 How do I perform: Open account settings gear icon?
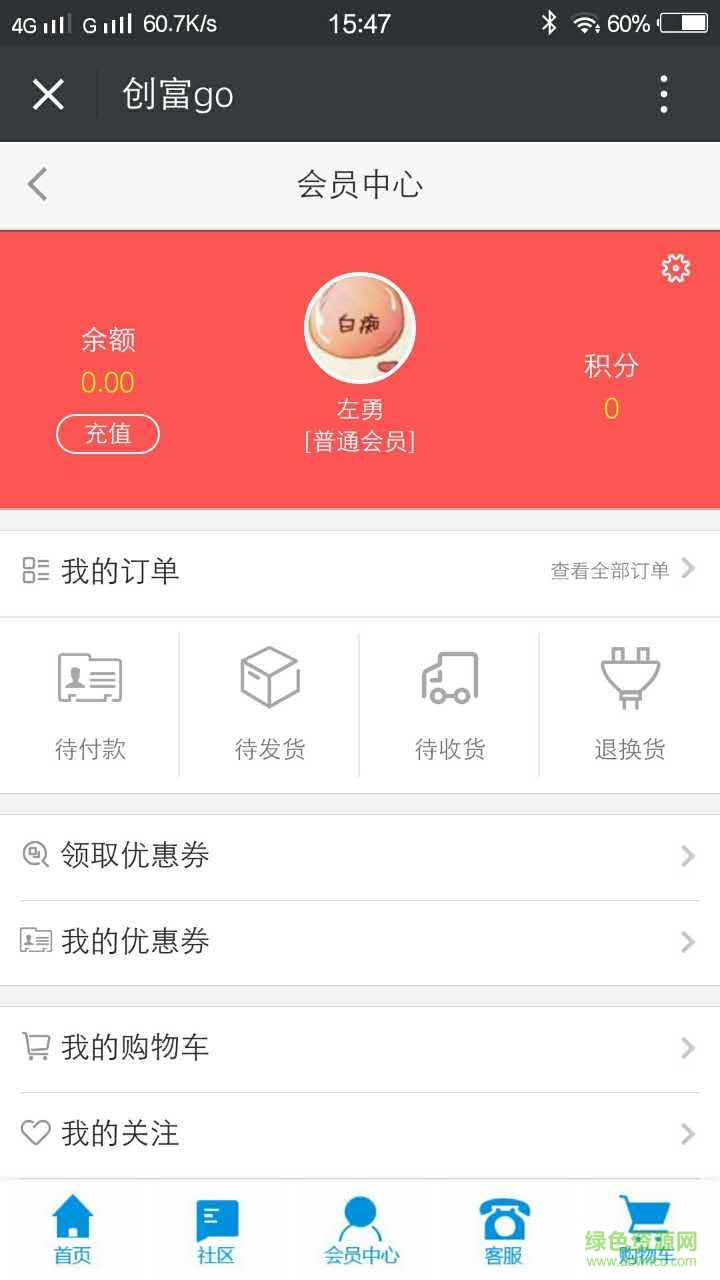coord(676,268)
